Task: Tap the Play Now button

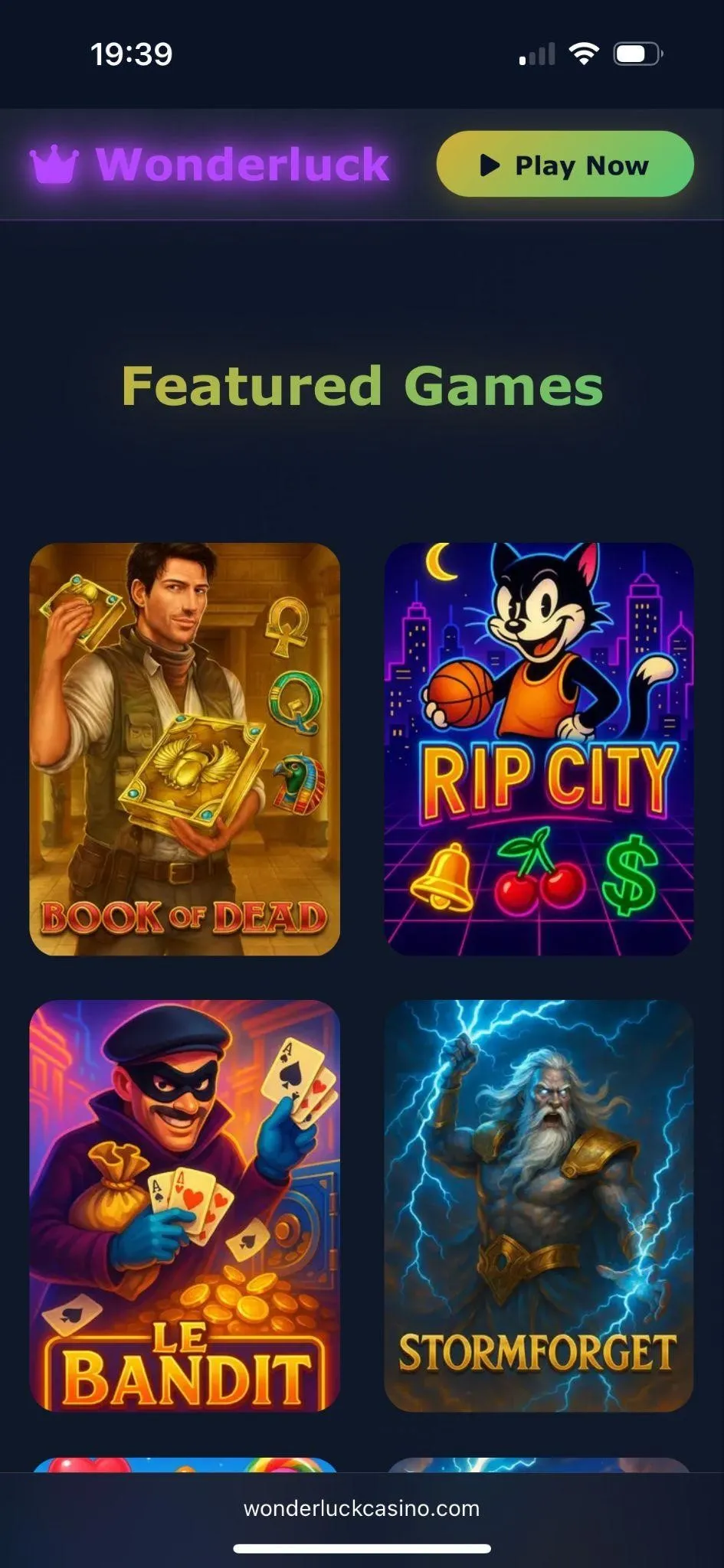Action: pos(565,165)
